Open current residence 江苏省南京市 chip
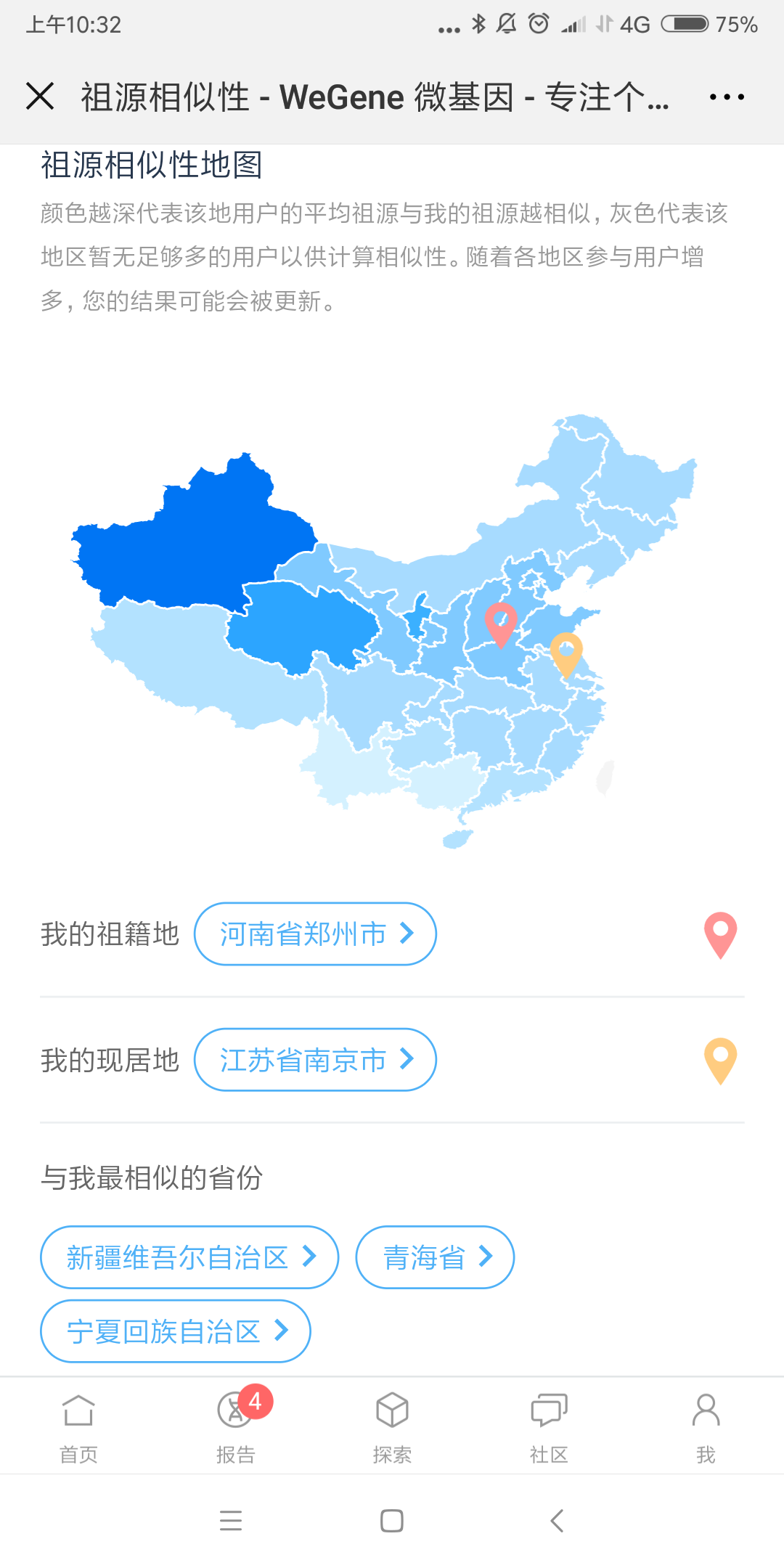The width and height of the screenshot is (784, 1568). 315,1060
